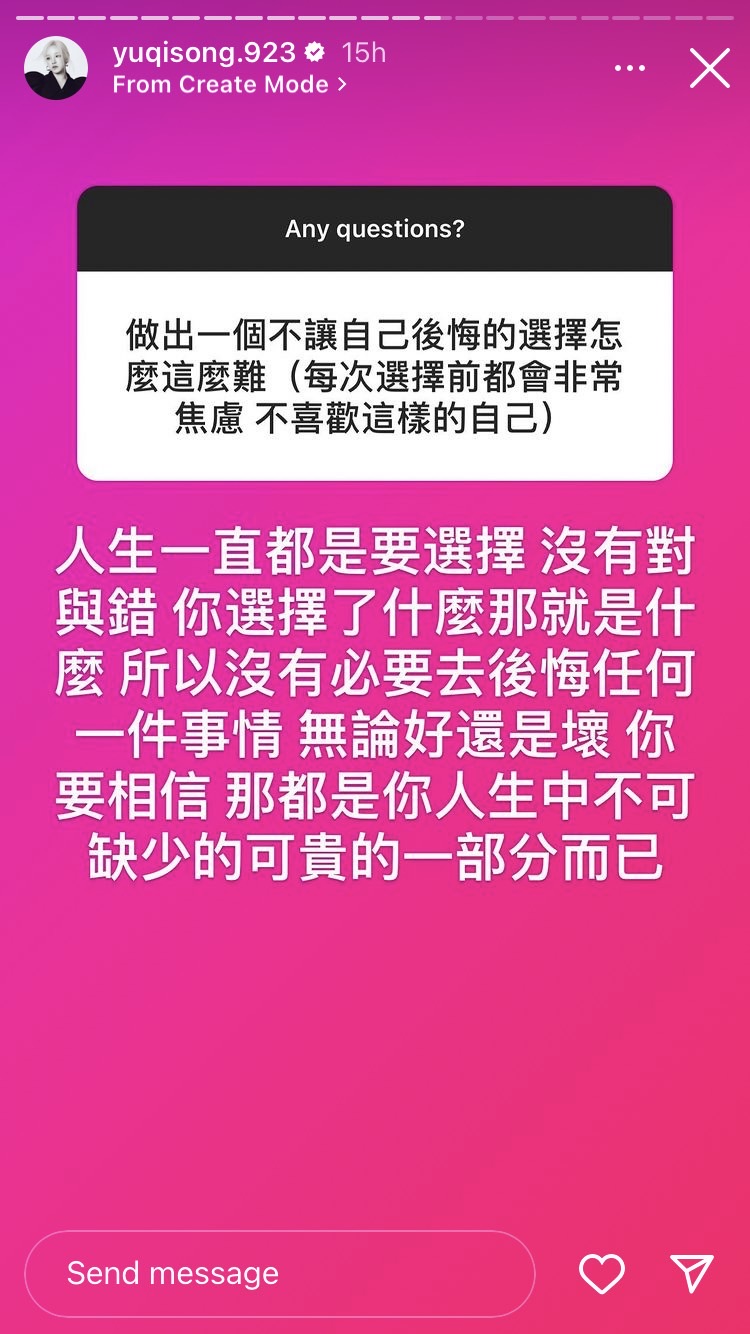Open yuqisong.923's profile picture
Screen dimensions: 750x1334
pyautogui.click(x=56, y=68)
